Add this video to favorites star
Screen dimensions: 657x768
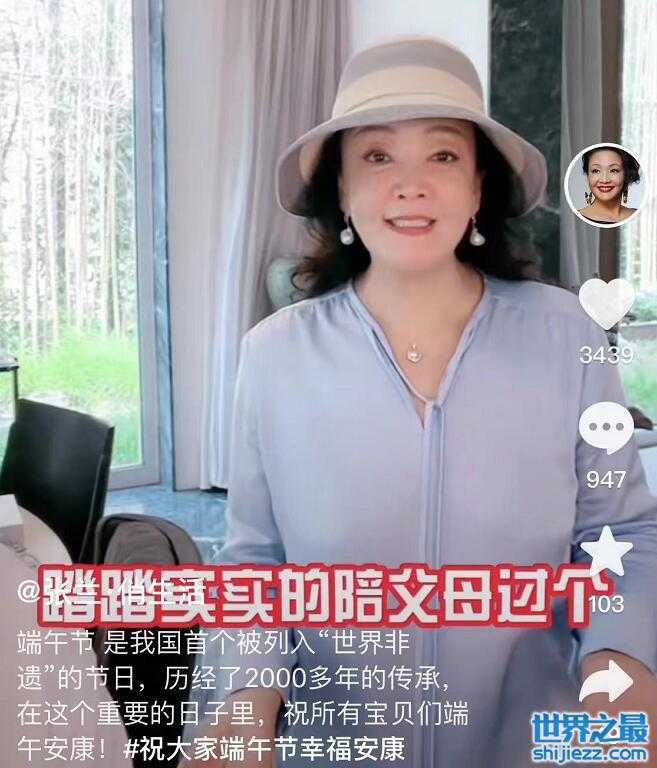(x=607, y=553)
